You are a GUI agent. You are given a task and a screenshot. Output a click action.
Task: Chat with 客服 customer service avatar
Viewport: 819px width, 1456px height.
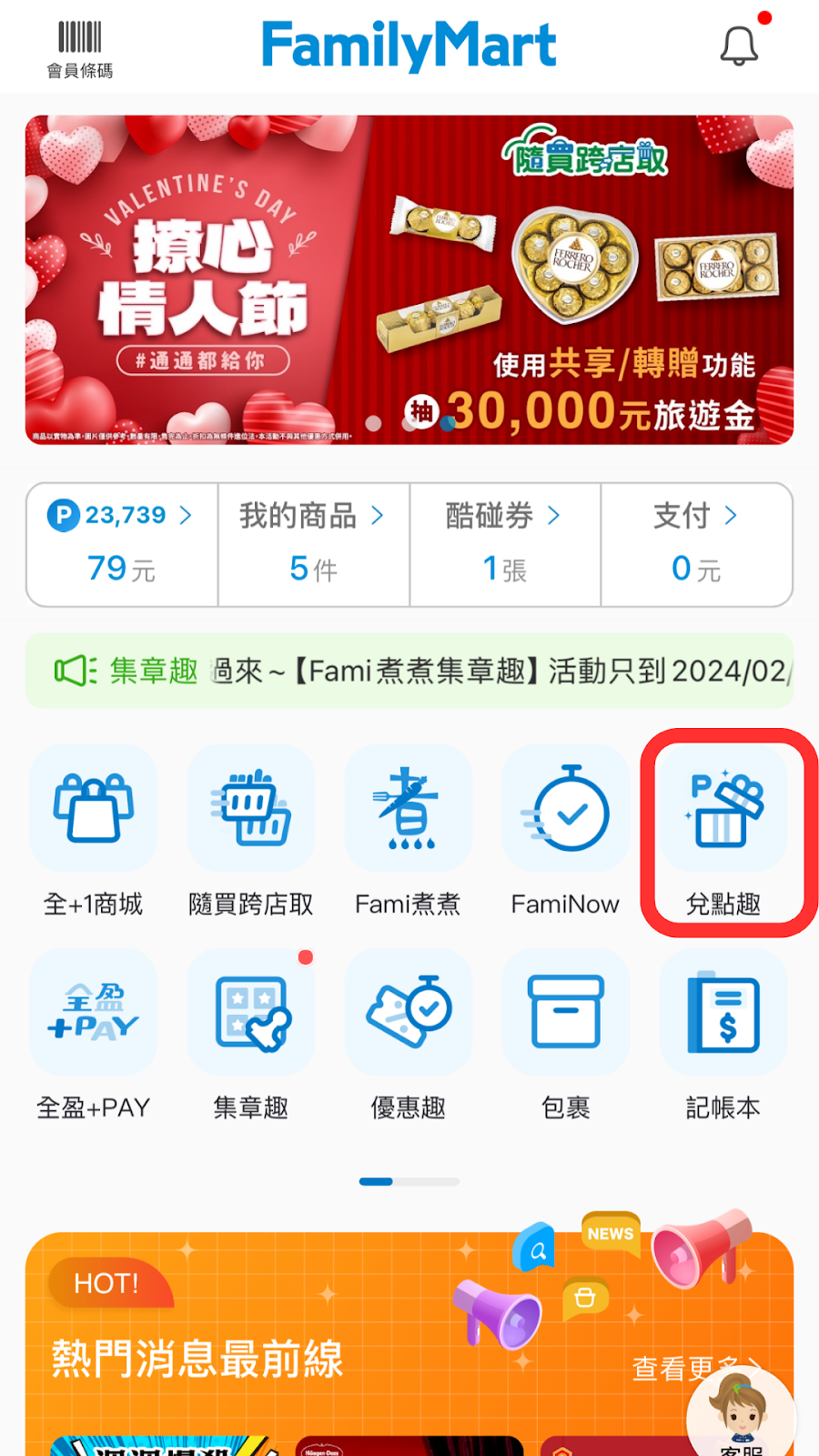[742, 1415]
